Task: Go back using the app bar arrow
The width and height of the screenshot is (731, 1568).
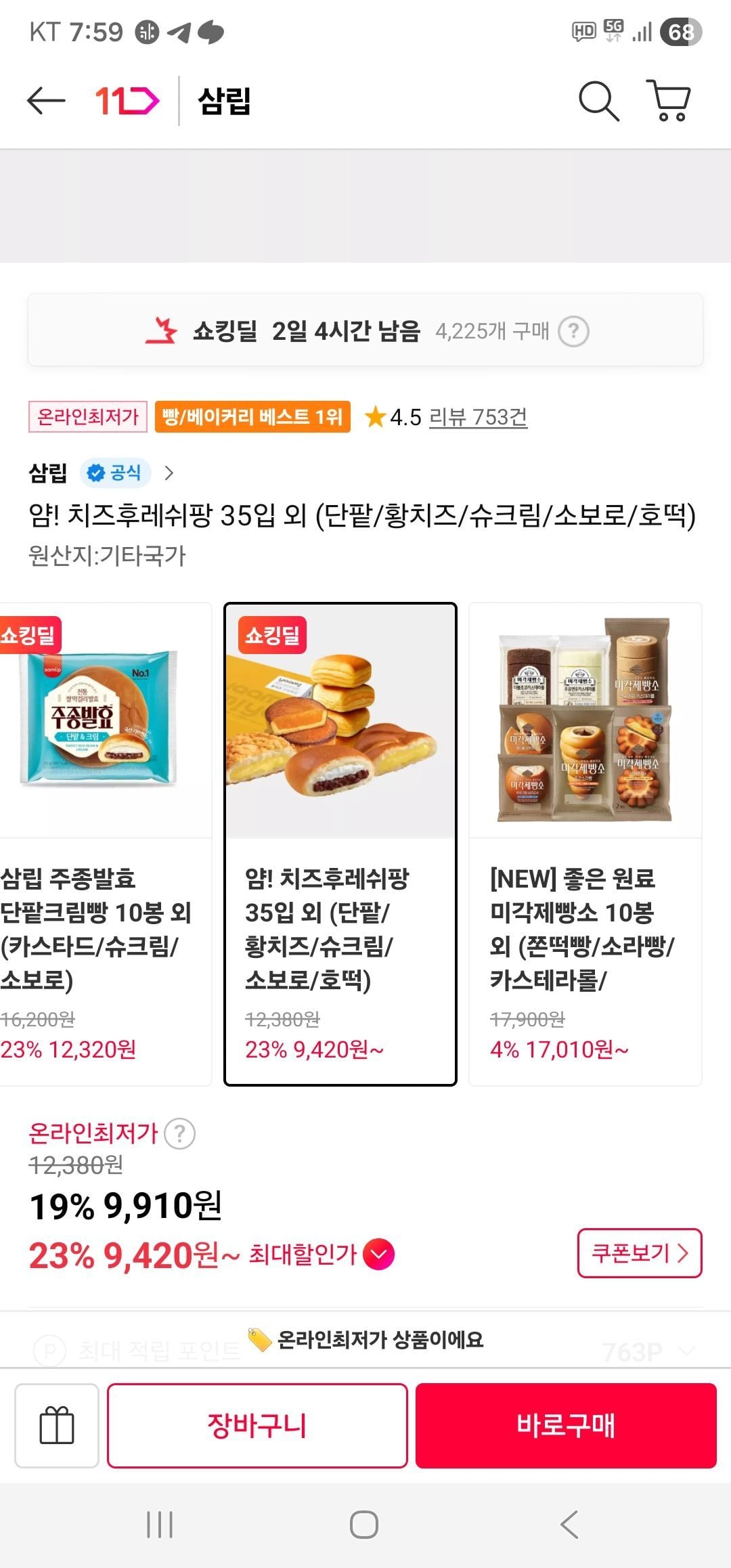Action: pyautogui.click(x=46, y=102)
